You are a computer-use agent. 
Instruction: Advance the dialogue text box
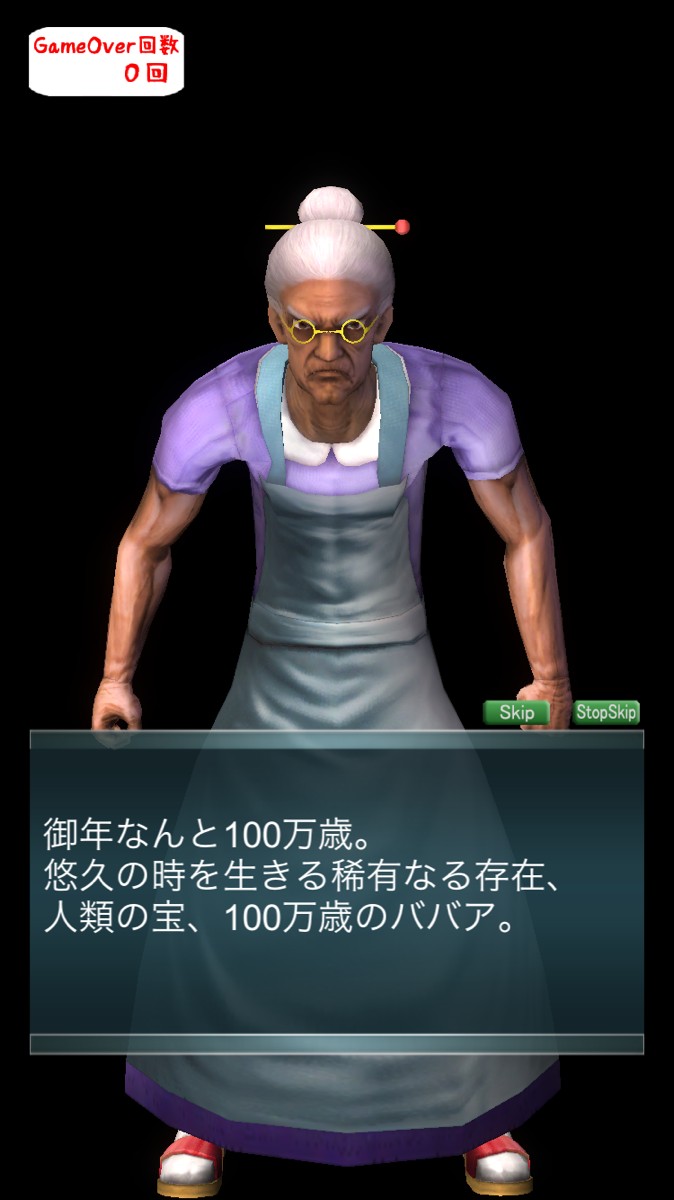(x=336, y=892)
